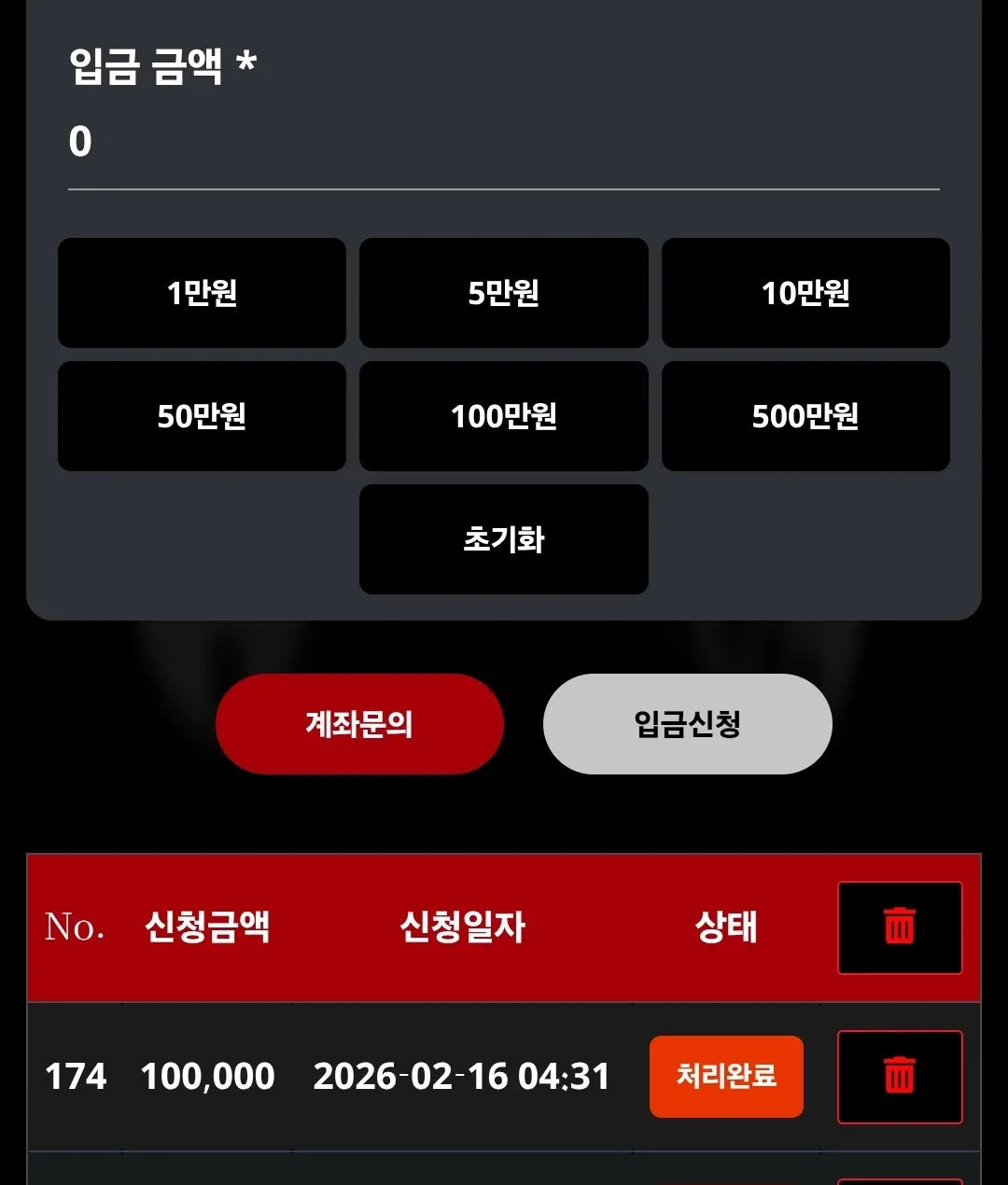Tap the 계좌문의 account inquiry button
This screenshot has width=1008, height=1185.
tap(359, 724)
